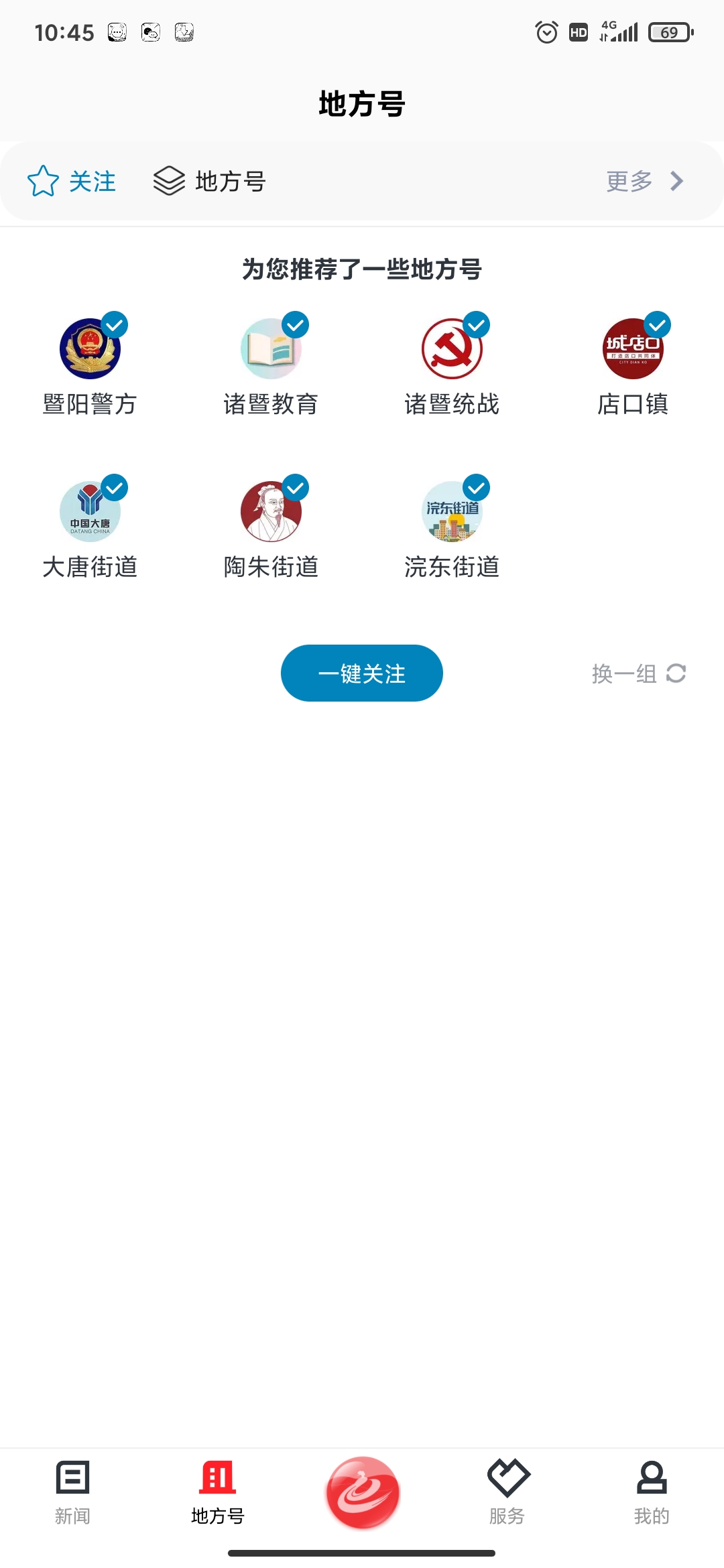
Task: Open the 陶朱街道 account avatar
Action: point(271,511)
